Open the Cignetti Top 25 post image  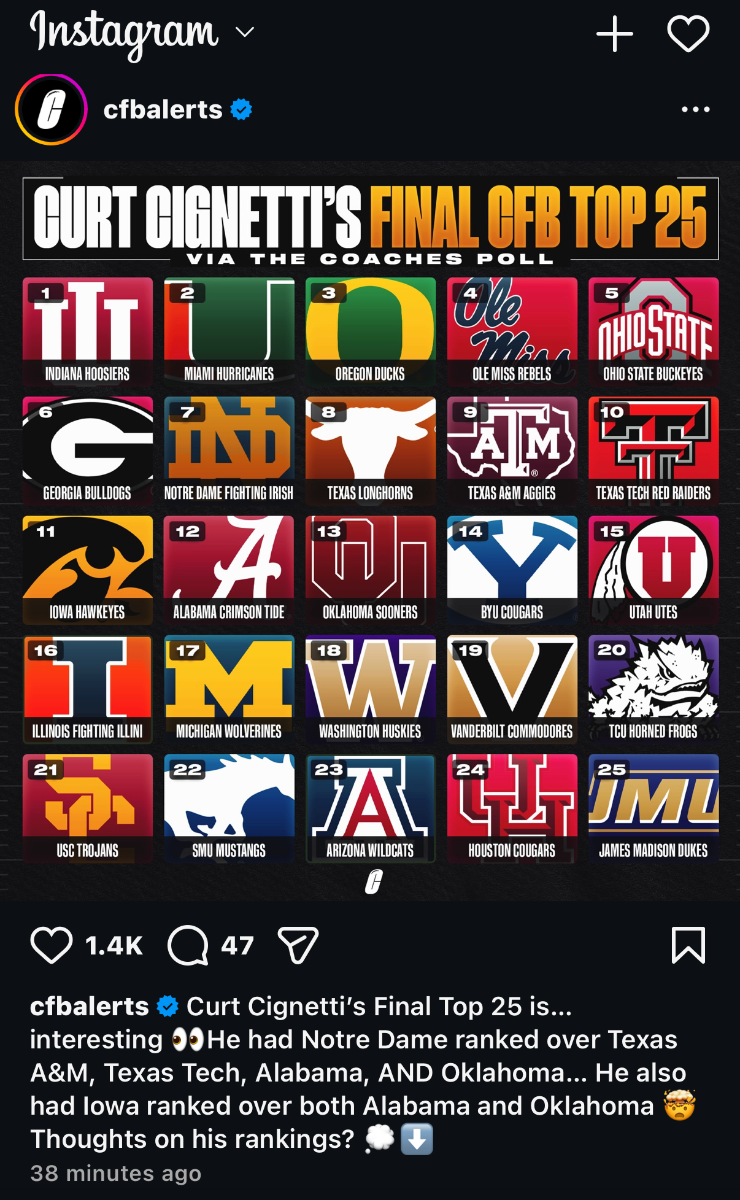click(370, 530)
